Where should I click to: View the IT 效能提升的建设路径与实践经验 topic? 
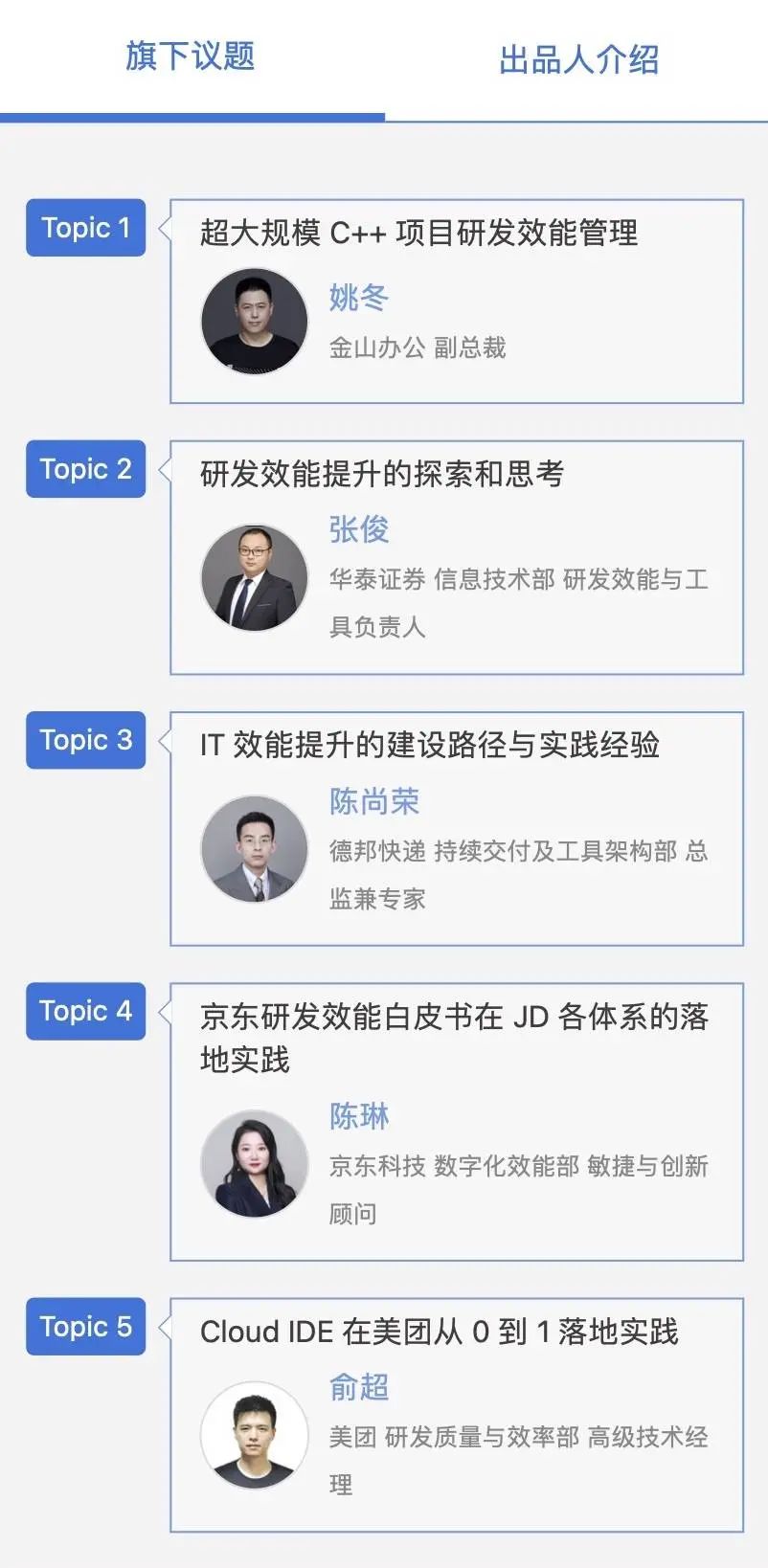coord(429,745)
